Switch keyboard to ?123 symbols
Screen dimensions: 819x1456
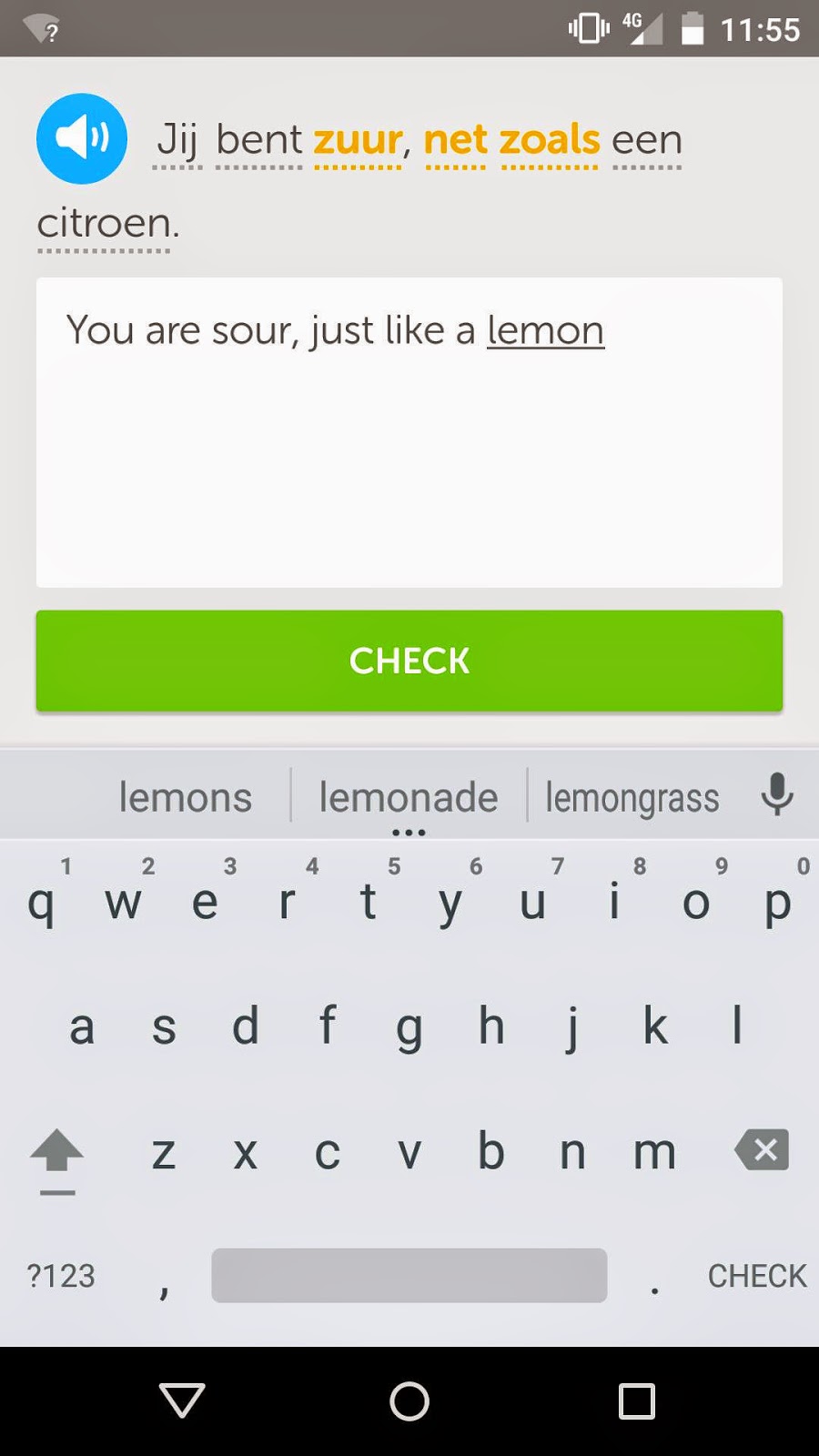point(60,1276)
